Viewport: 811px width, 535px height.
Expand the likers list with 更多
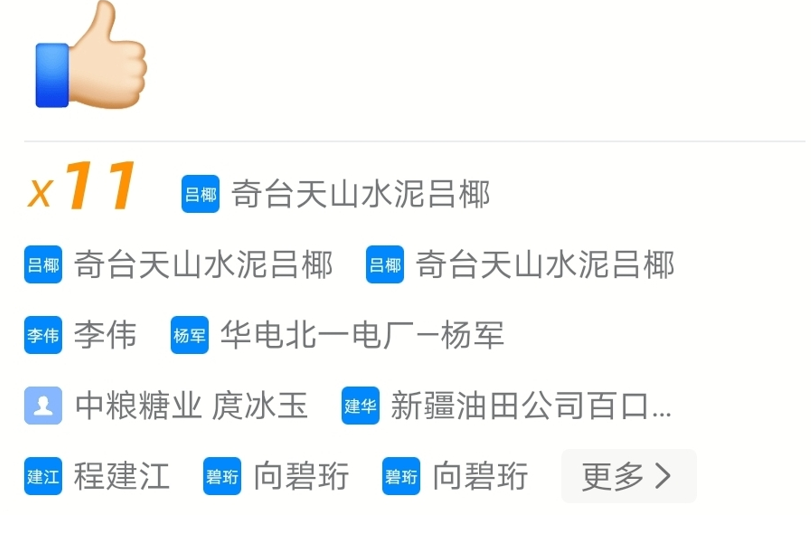(x=628, y=476)
